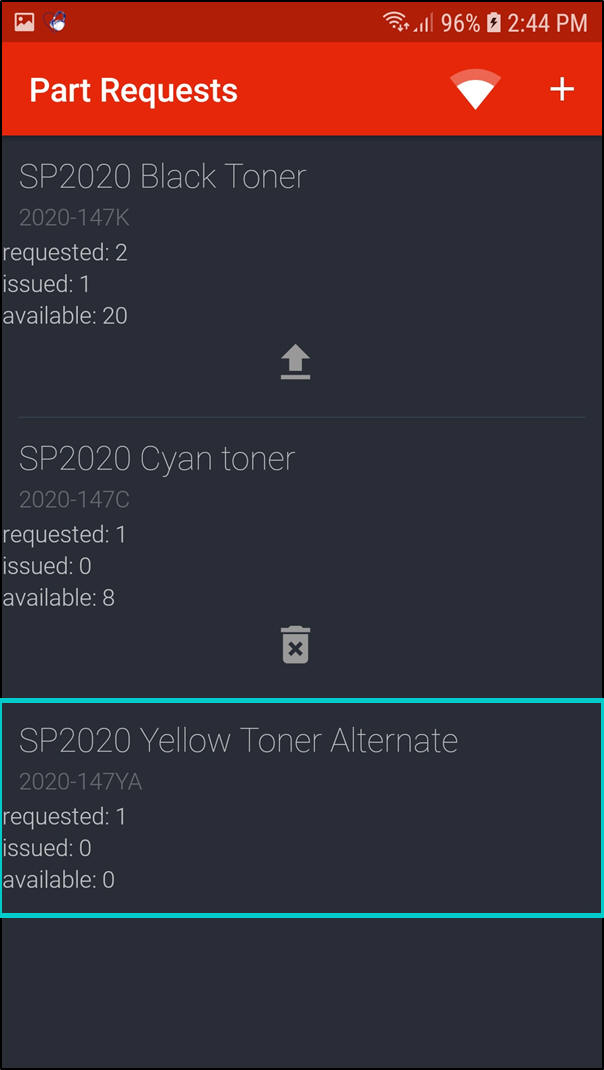Open the SP2020 Black Toner request
Viewport: 604px width, 1070px height.
163,177
